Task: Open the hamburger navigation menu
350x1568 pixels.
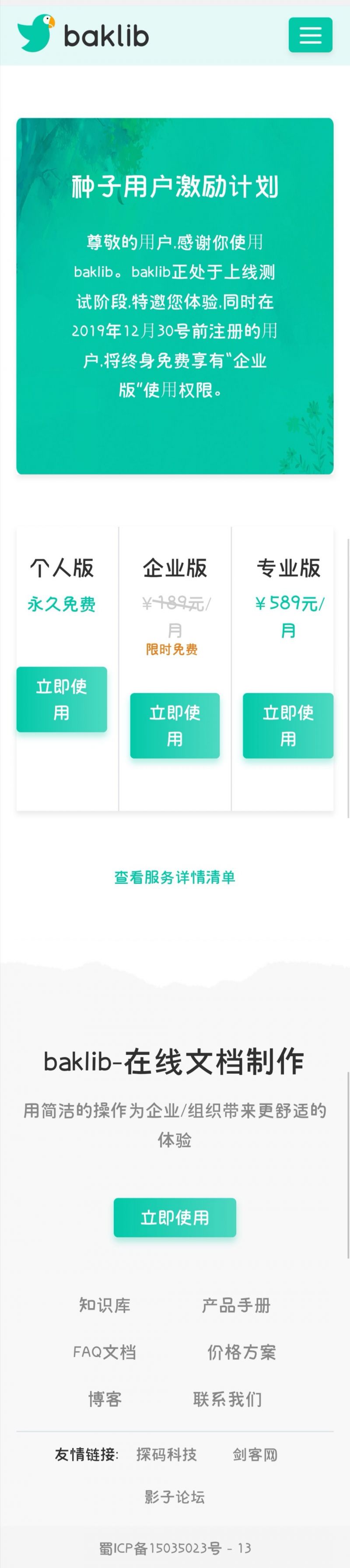Action: pos(310,35)
